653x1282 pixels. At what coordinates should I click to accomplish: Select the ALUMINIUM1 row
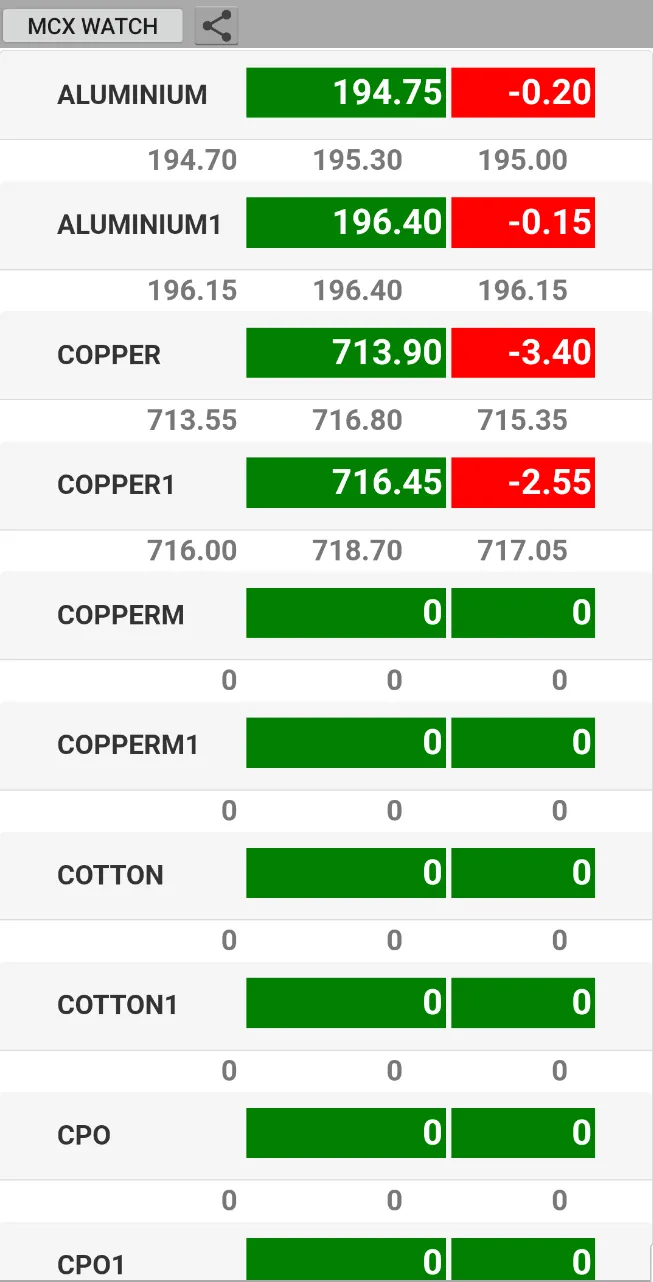(139, 225)
